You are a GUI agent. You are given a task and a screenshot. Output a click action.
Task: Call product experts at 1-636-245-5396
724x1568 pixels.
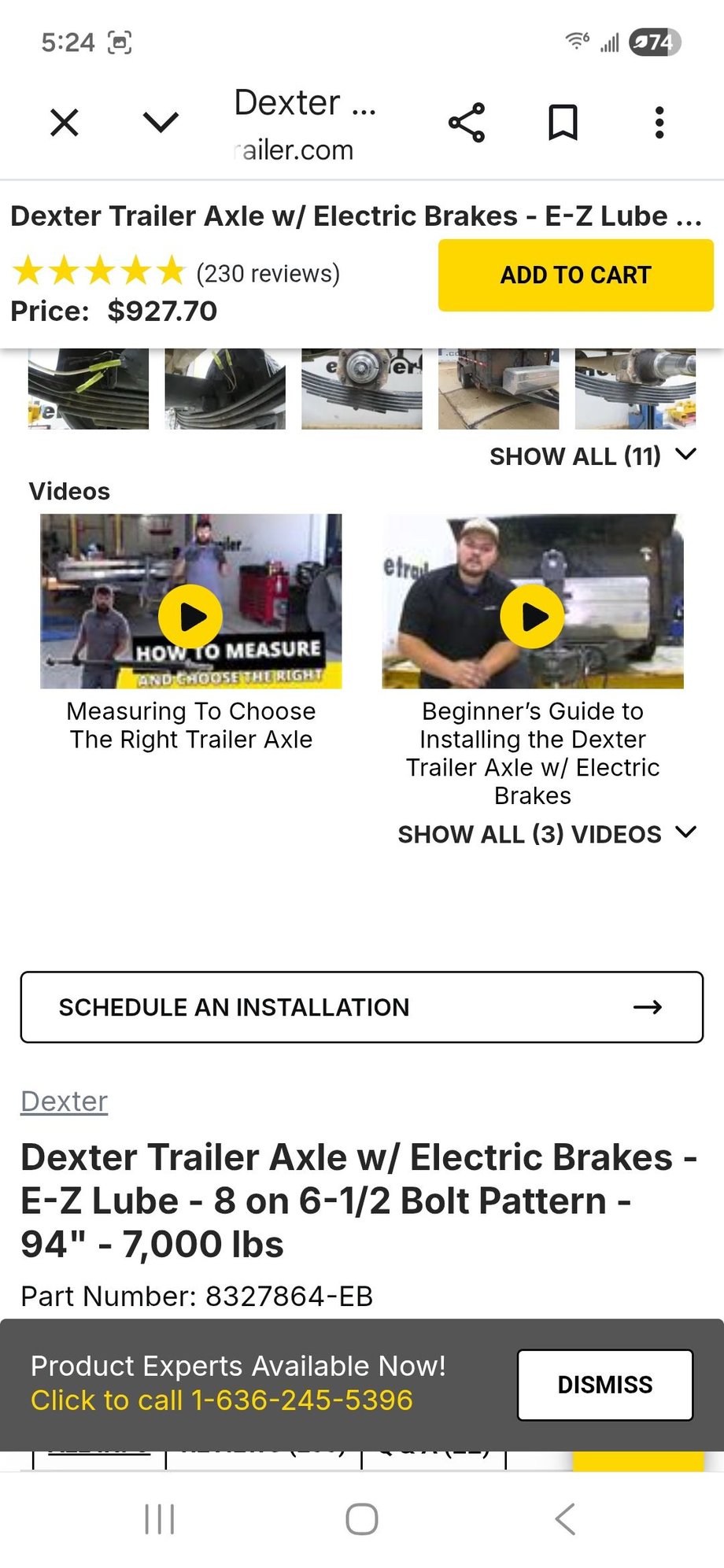click(x=222, y=1400)
